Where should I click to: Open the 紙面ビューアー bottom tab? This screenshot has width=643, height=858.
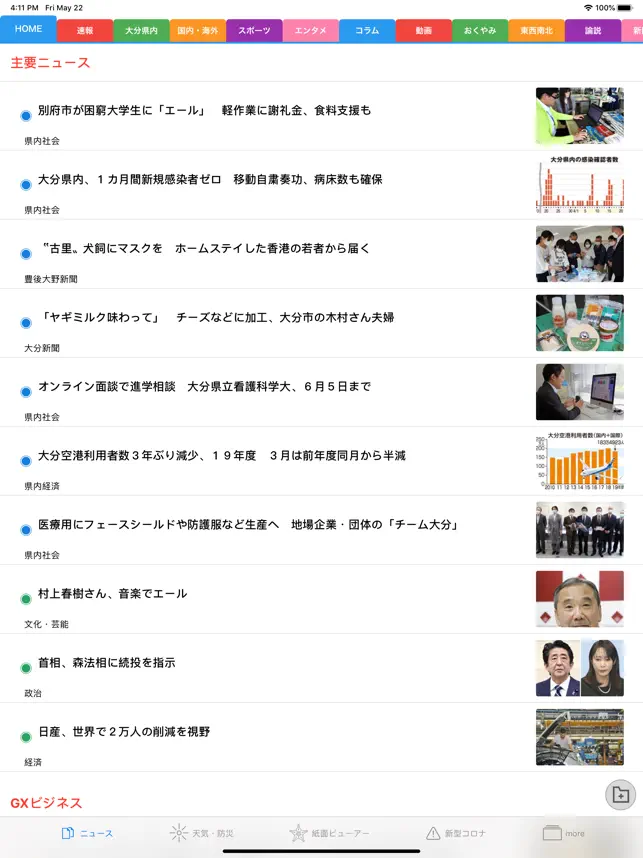click(x=329, y=833)
